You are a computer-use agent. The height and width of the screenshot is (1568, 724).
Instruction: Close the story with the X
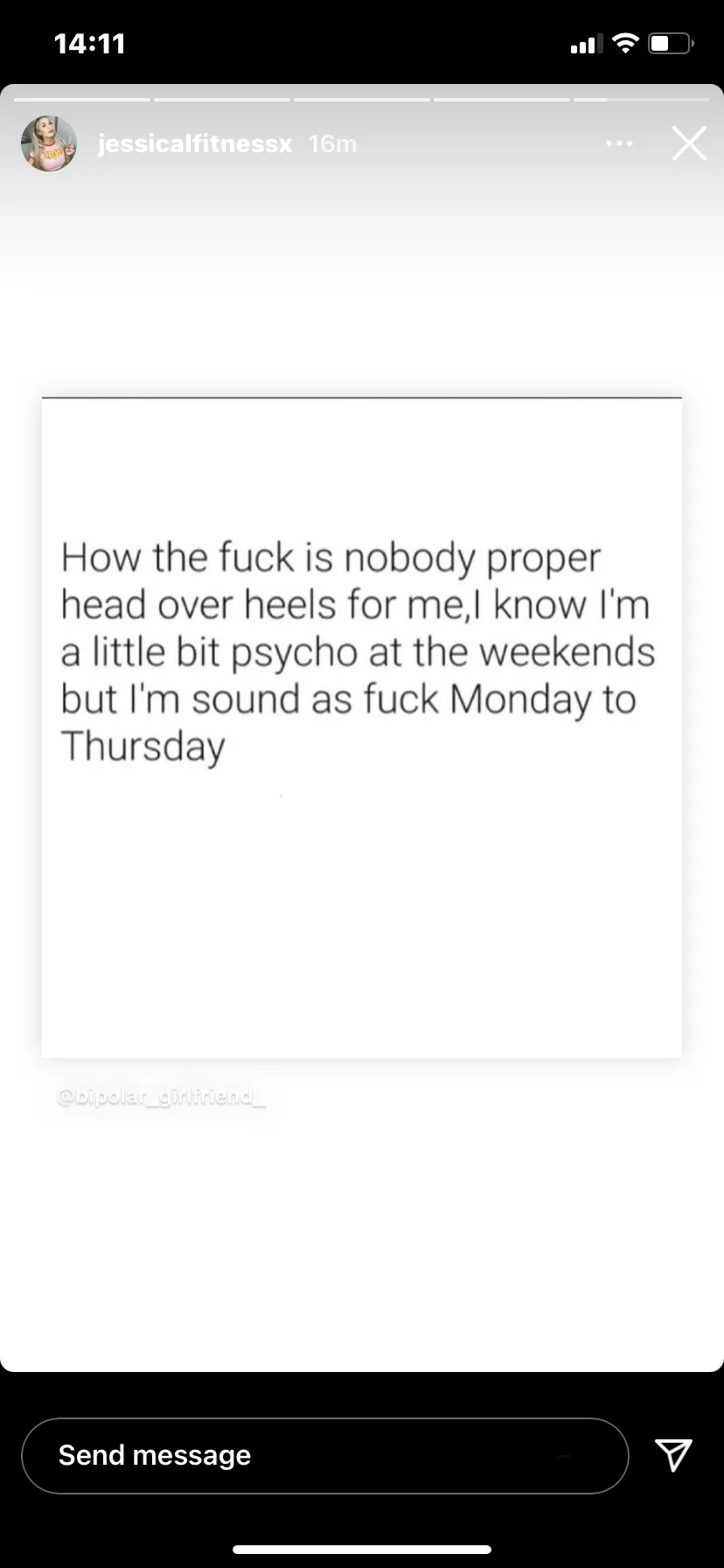tap(689, 143)
